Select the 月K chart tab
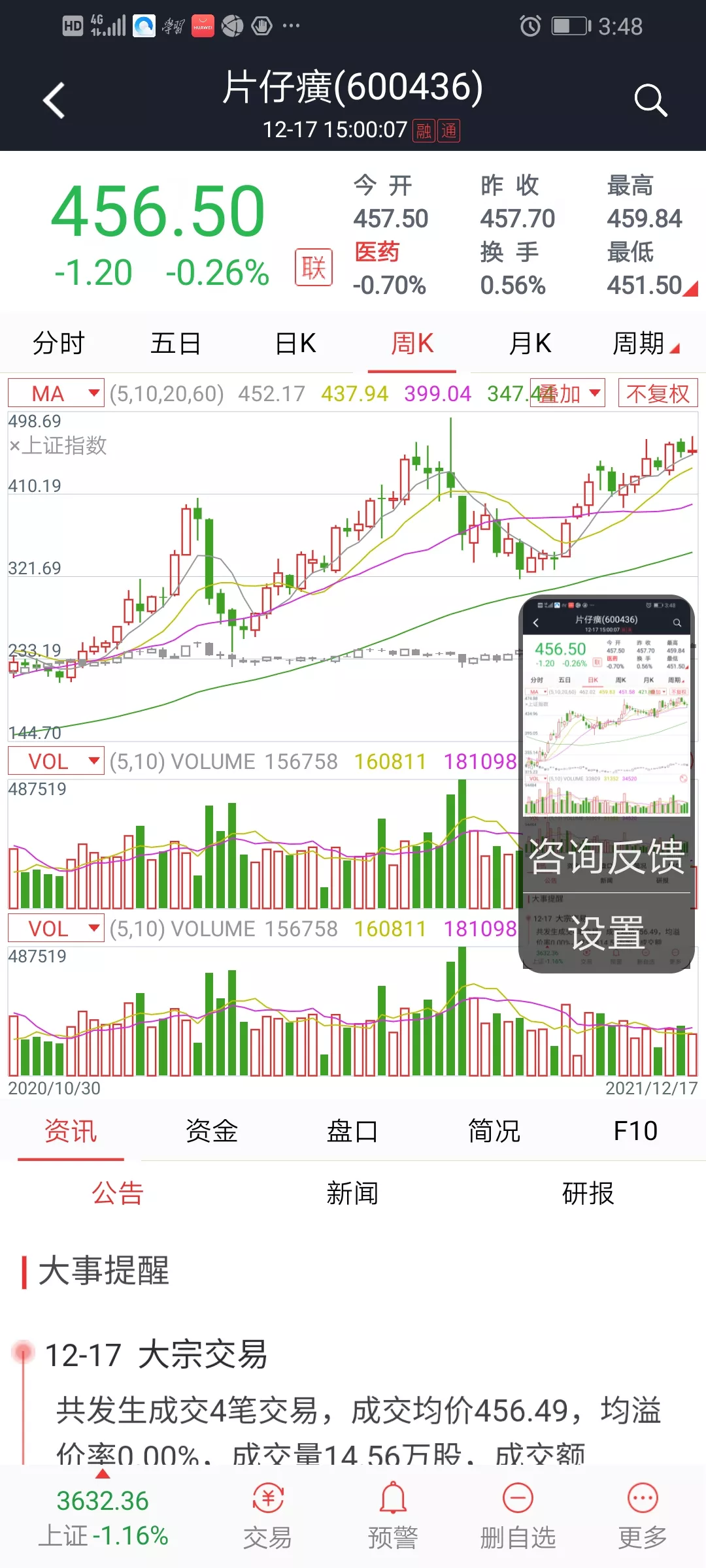The width and height of the screenshot is (706, 1568). 530,344
